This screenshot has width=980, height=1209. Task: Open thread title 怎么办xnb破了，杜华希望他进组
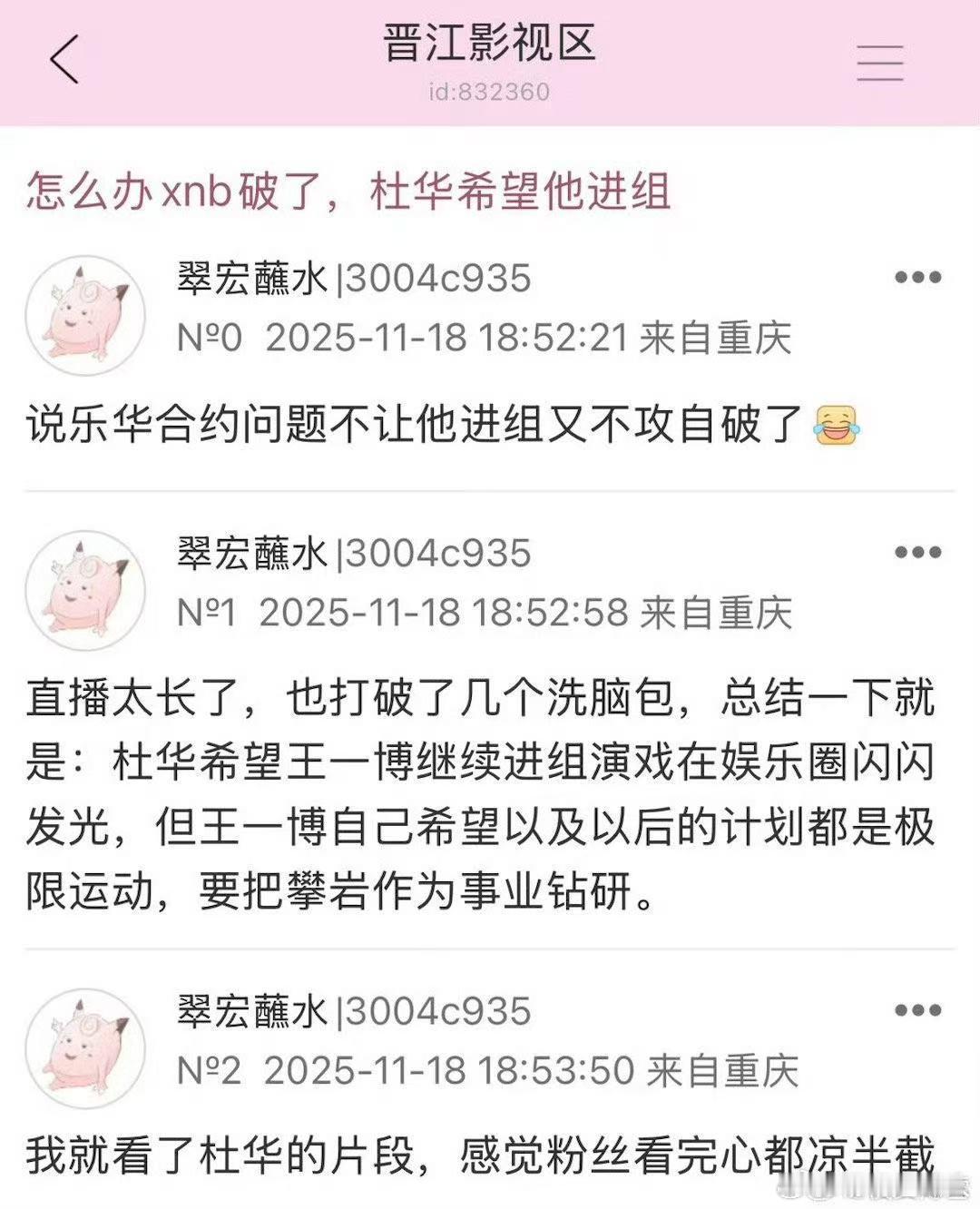pos(348,193)
